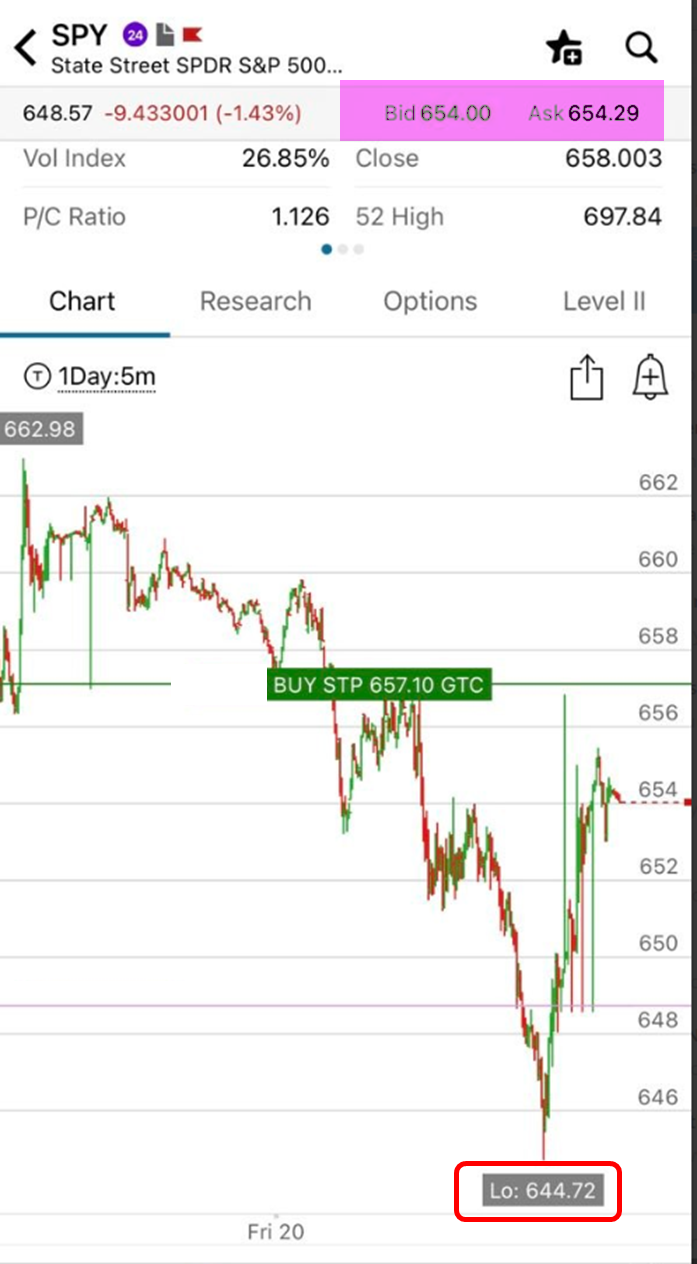Viewport: 697px width, 1264px height.
Task: Go back with the arrow icon
Action: tap(26, 46)
